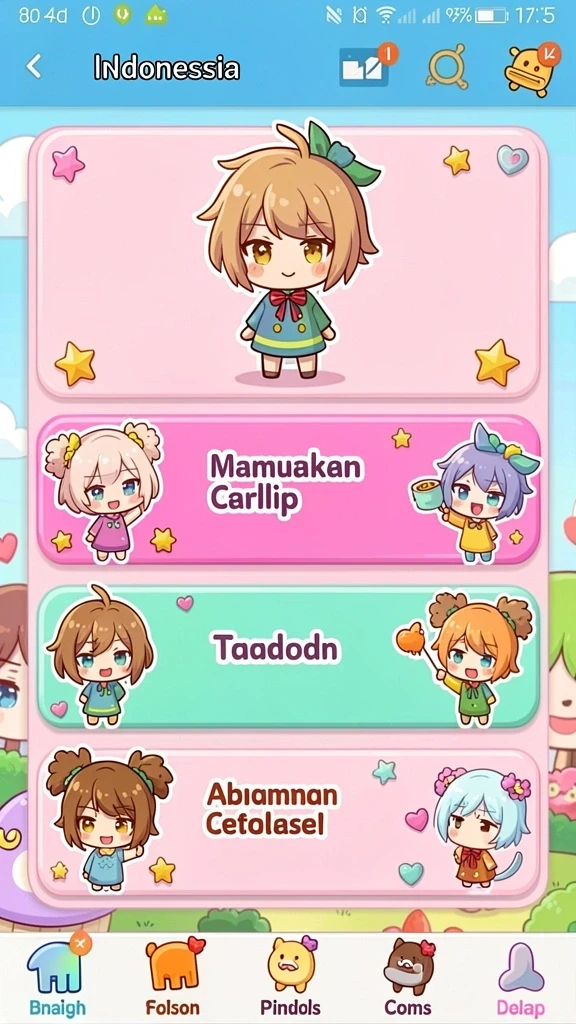Tap the main character card with green bow
This screenshot has width=576, height=1024.
pos(288,262)
